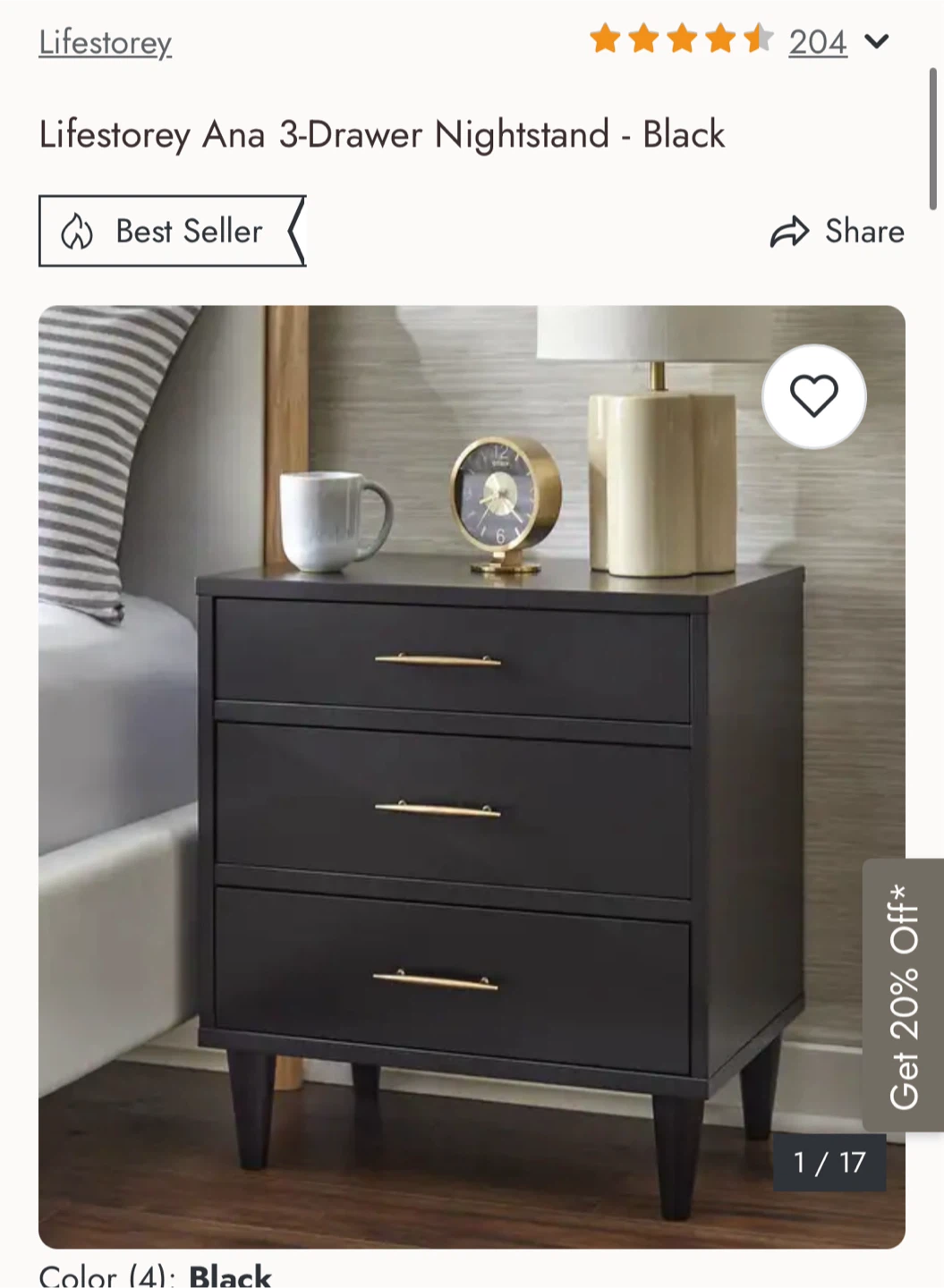Open the Lifestorey brand page
Viewport: 944px width, 1288px height.
coord(104,43)
